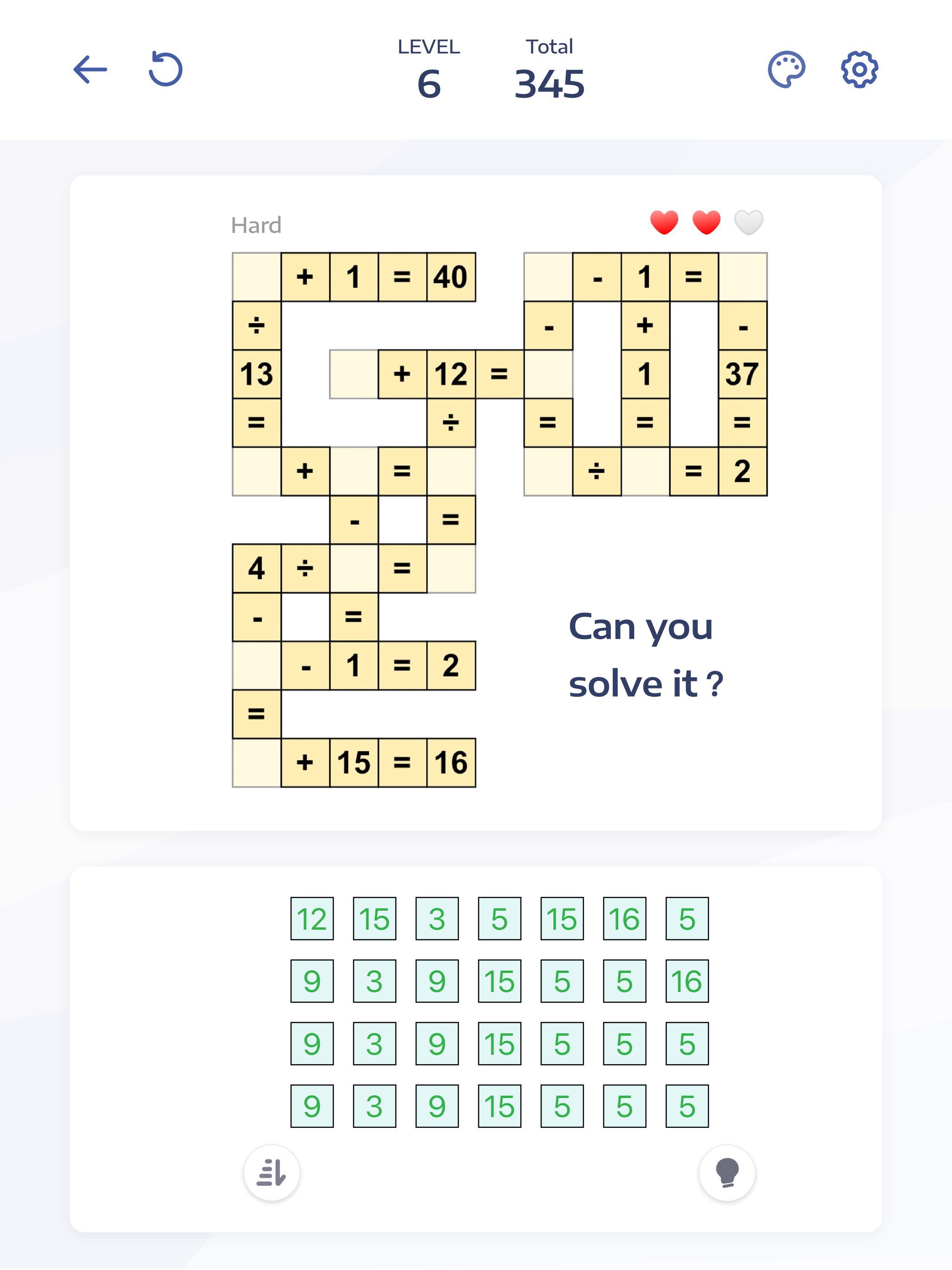Click the empty gray heart icon
The height and width of the screenshot is (1270, 952).
[747, 223]
